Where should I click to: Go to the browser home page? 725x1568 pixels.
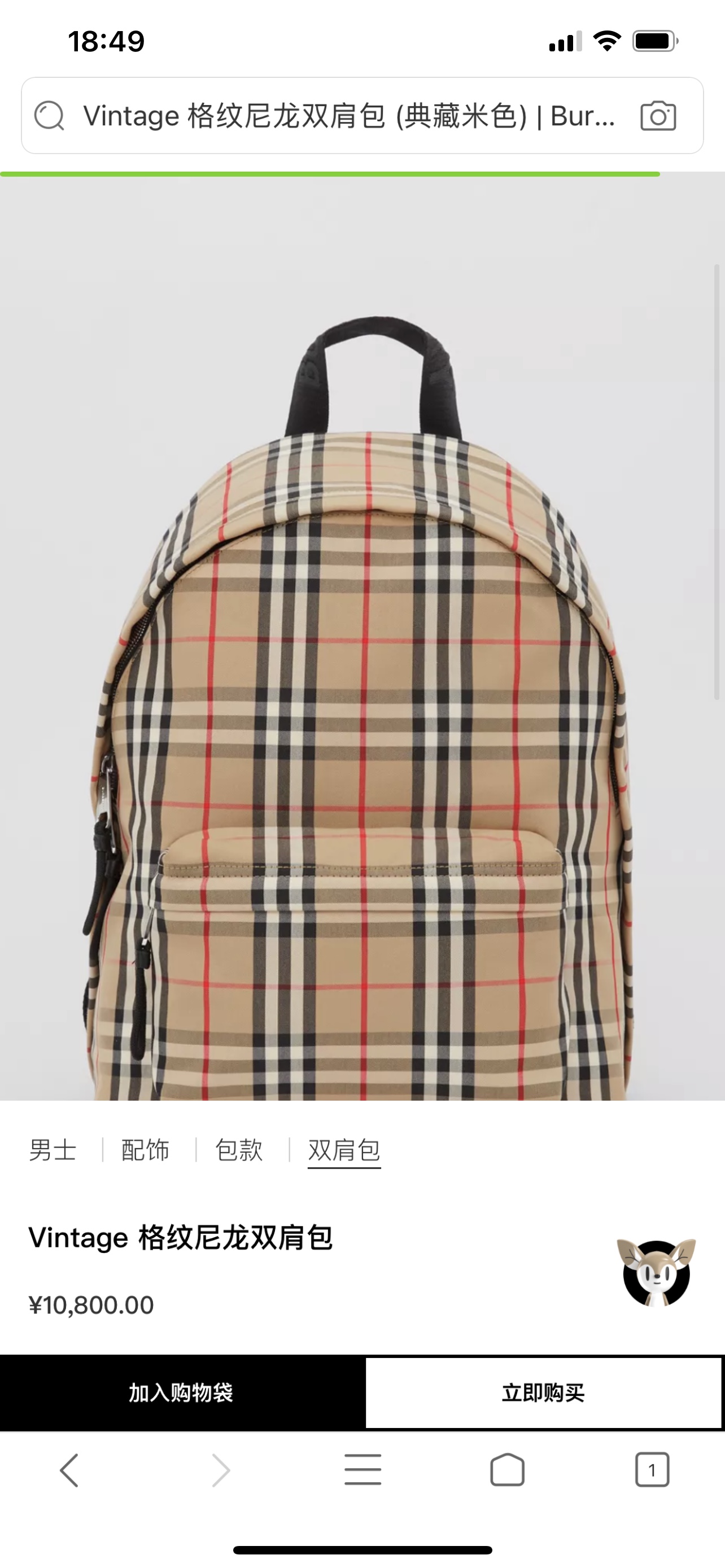[x=507, y=1470]
